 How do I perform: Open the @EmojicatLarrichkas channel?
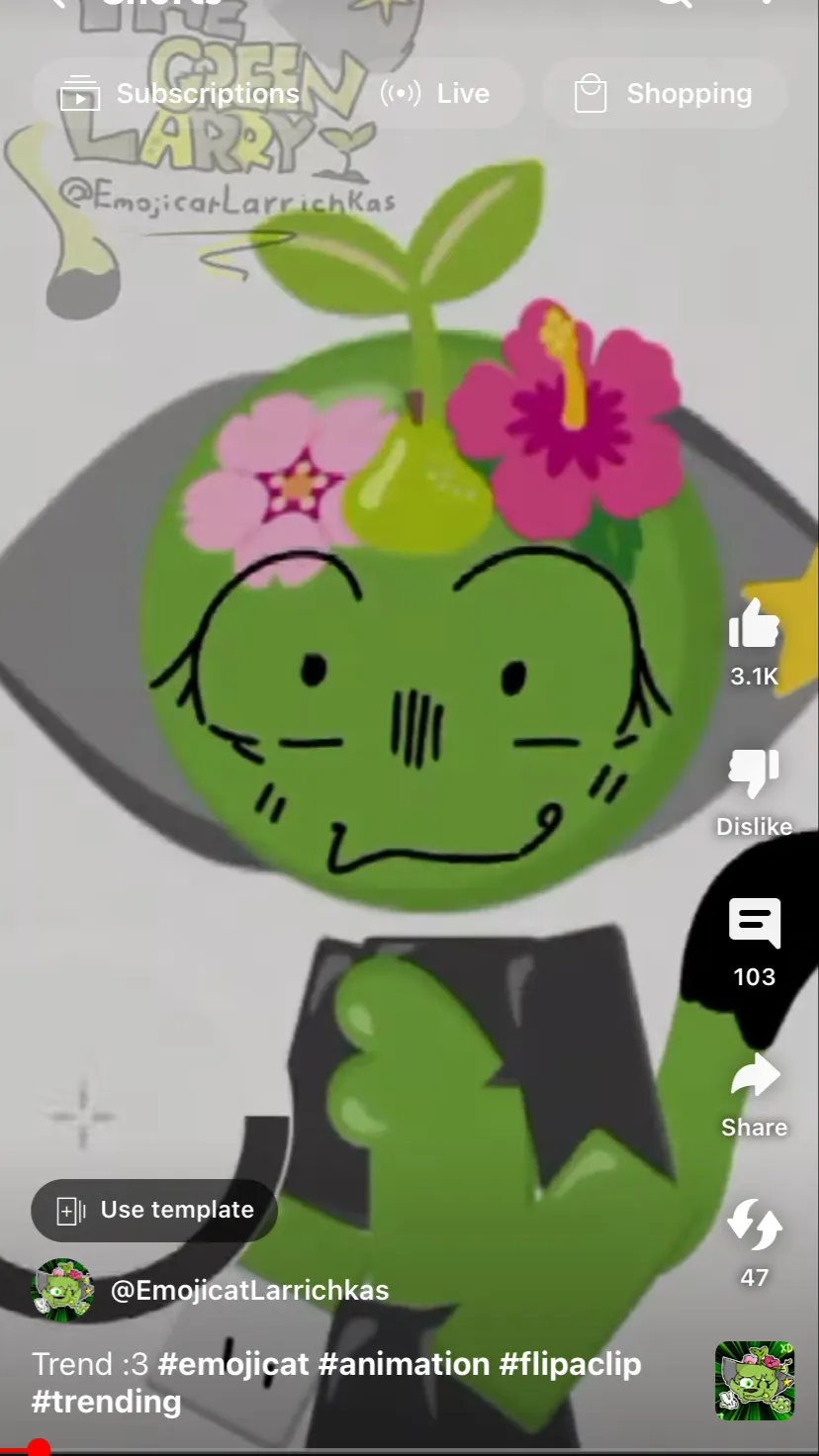click(247, 1290)
